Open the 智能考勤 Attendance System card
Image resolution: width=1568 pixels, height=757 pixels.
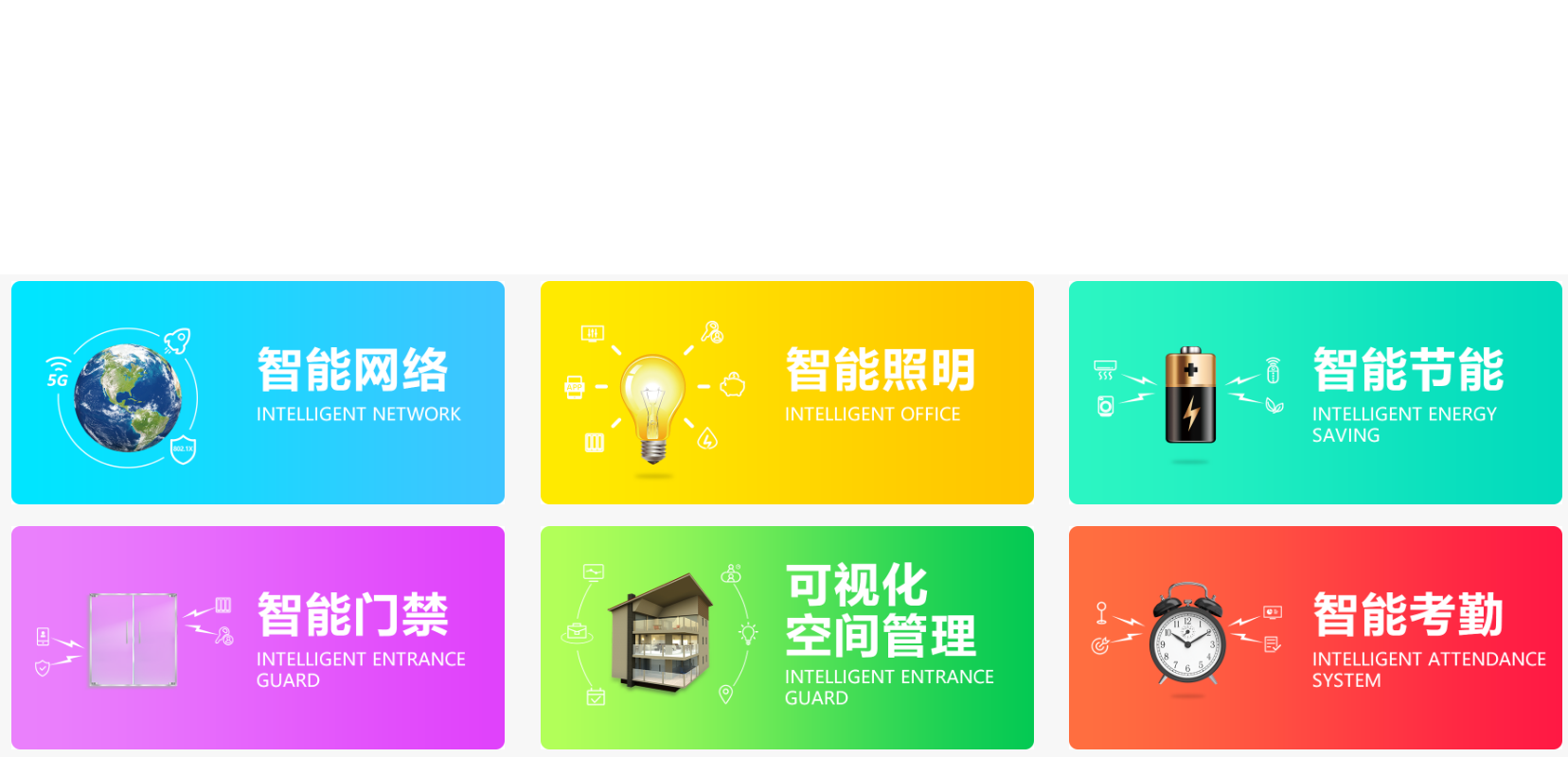tap(1315, 638)
